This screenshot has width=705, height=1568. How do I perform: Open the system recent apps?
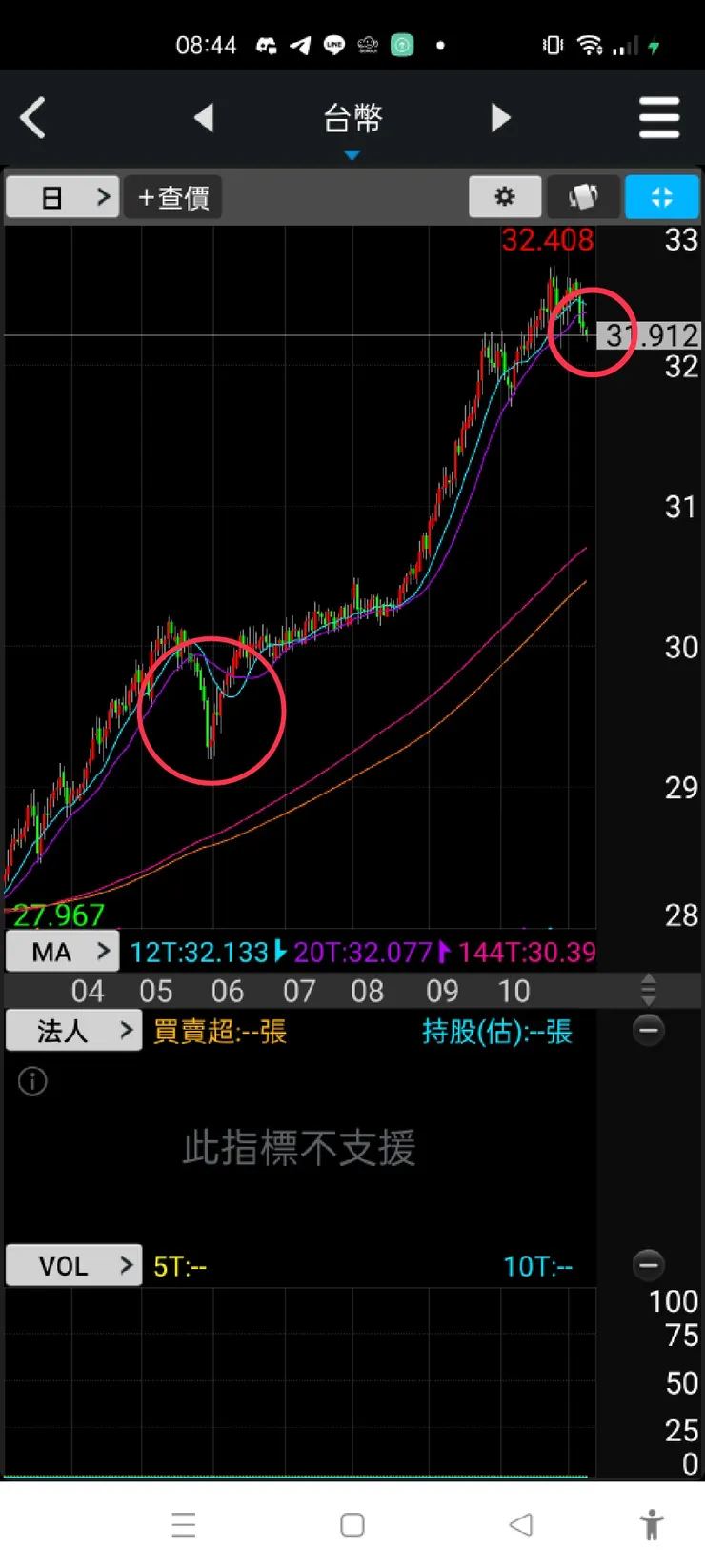184,1525
